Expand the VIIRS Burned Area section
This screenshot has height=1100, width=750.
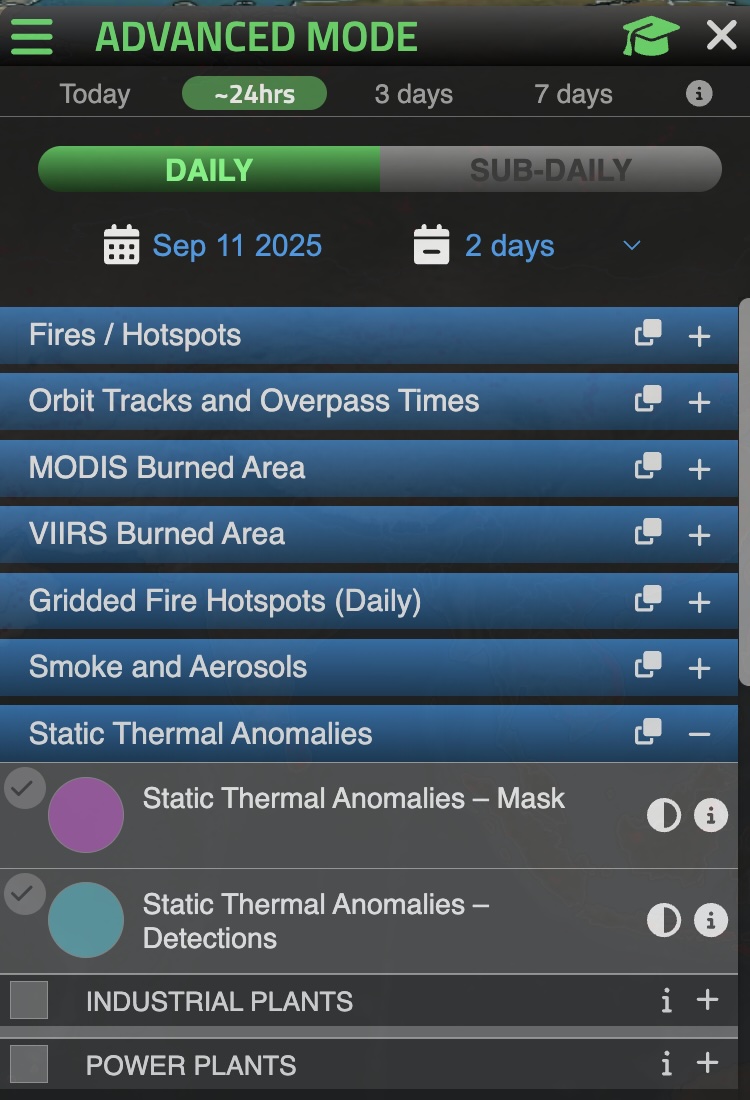pos(699,535)
